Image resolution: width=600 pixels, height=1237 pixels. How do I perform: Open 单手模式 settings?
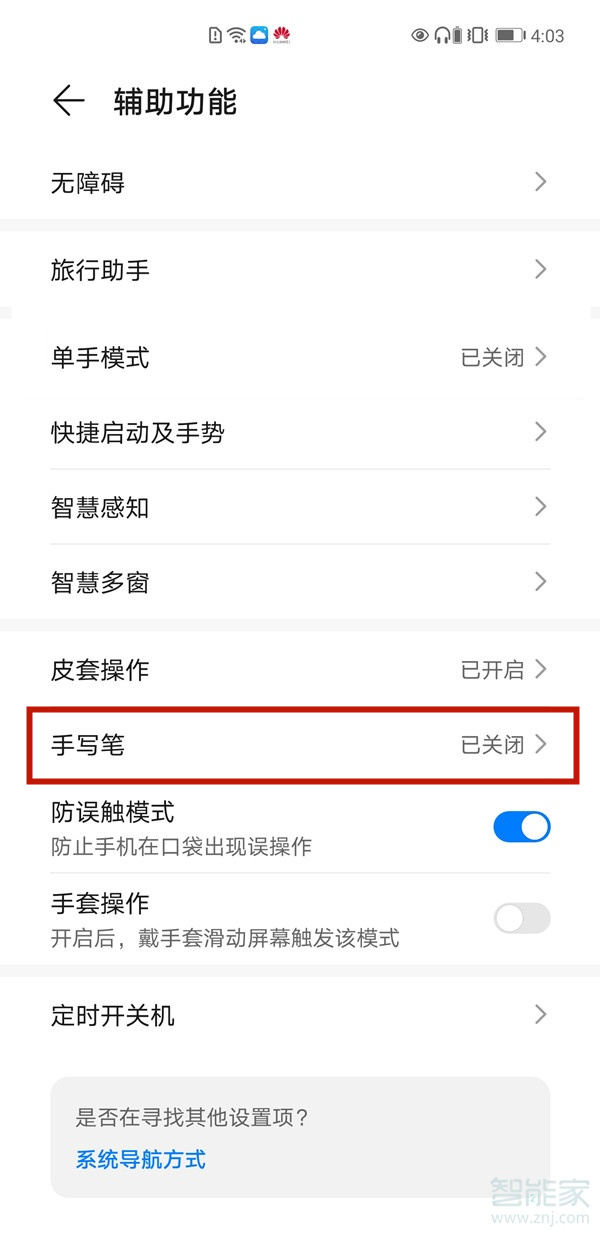[x=300, y=358]
